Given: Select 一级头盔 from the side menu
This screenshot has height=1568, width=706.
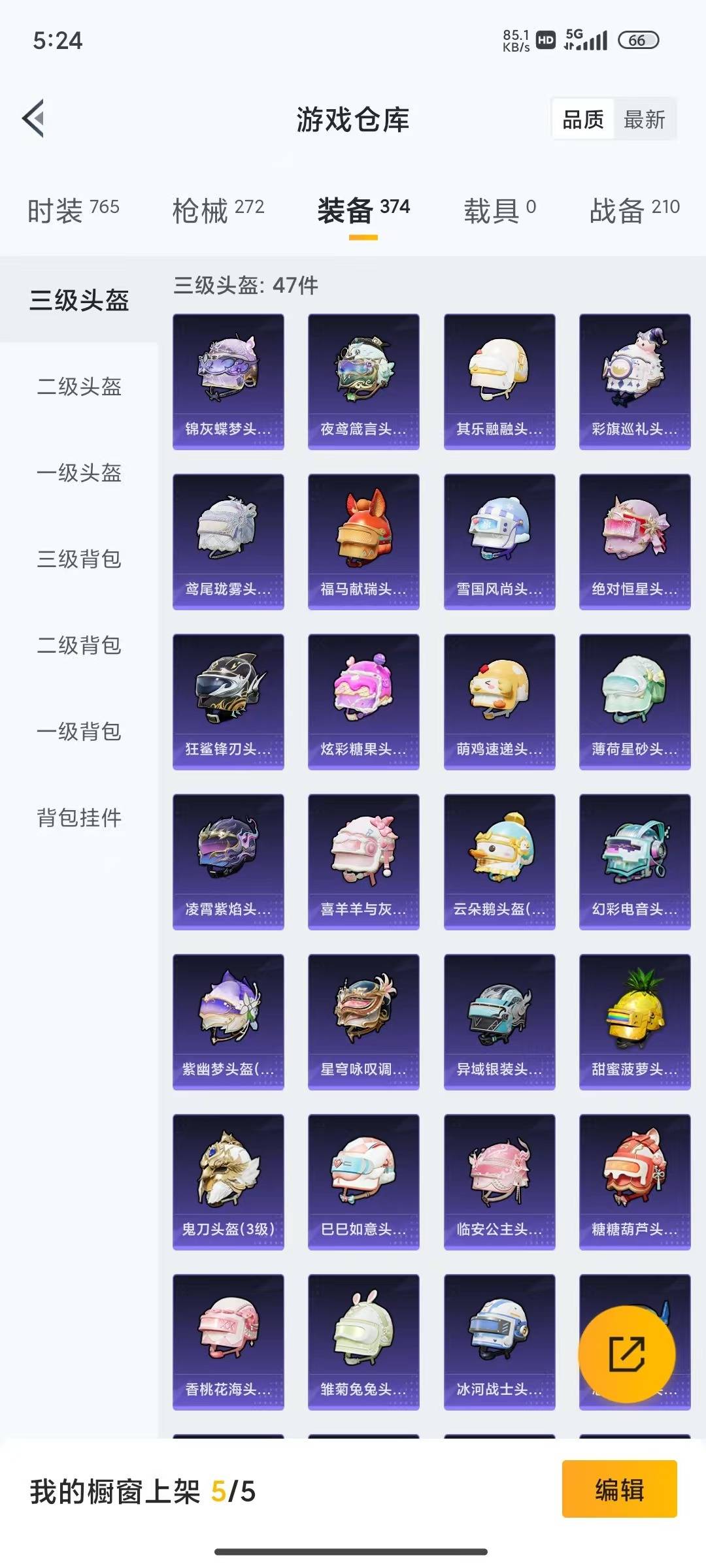Looking at the screenshot, I should pos(79,472).
